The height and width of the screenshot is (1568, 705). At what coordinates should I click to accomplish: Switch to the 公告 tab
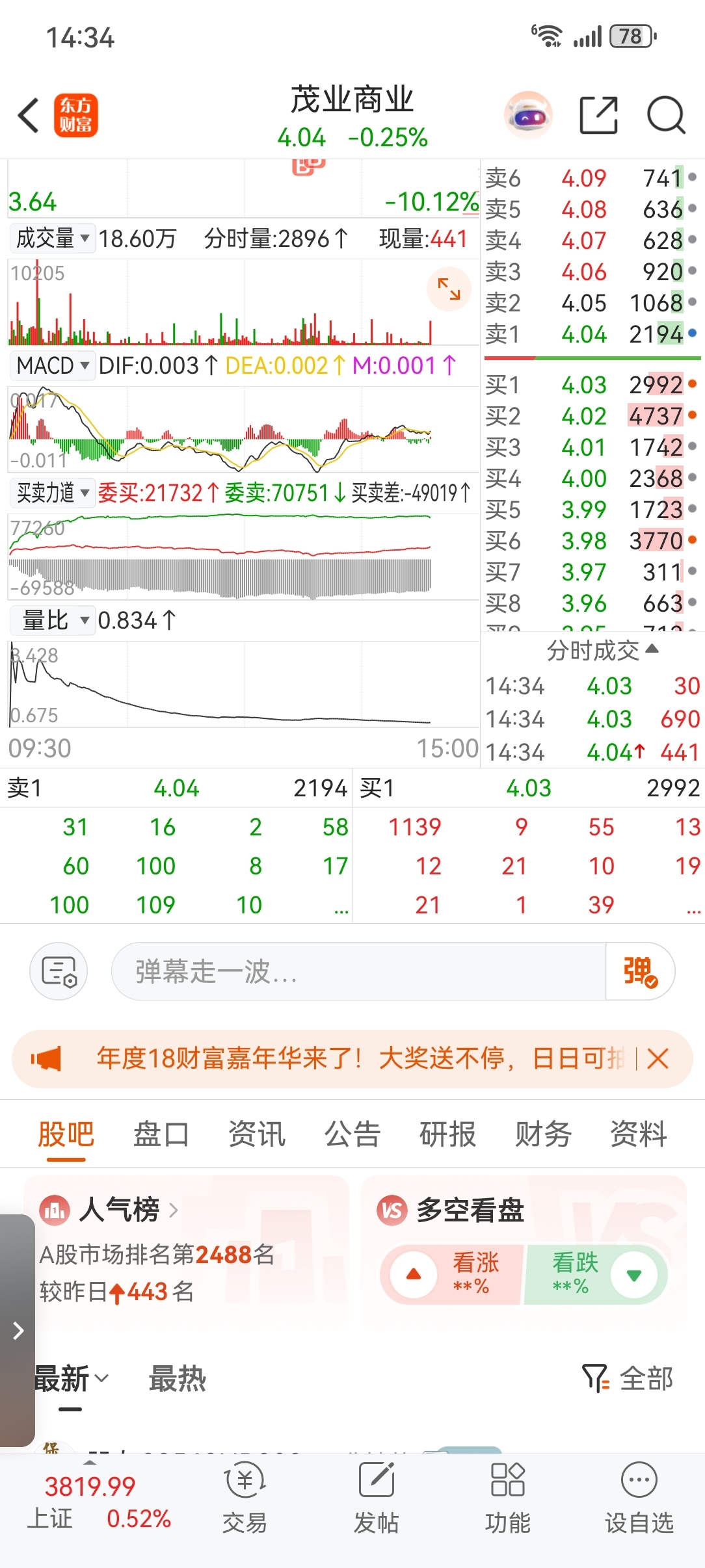352,1134
